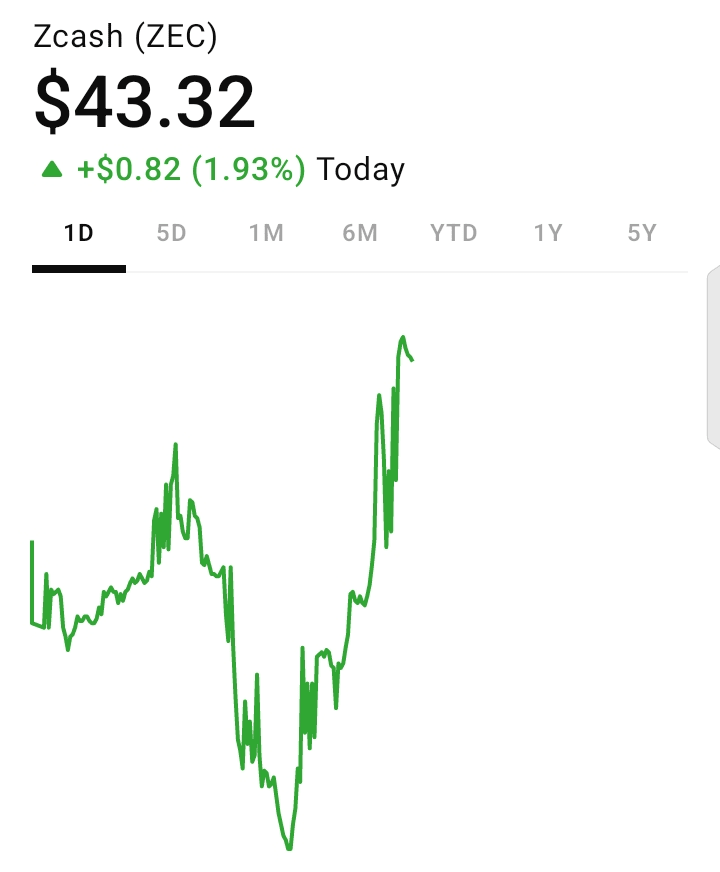The height and width of the screenshot is (872, 720).
Task: Open the 1Y chart range
Action: tap(548, 234)
